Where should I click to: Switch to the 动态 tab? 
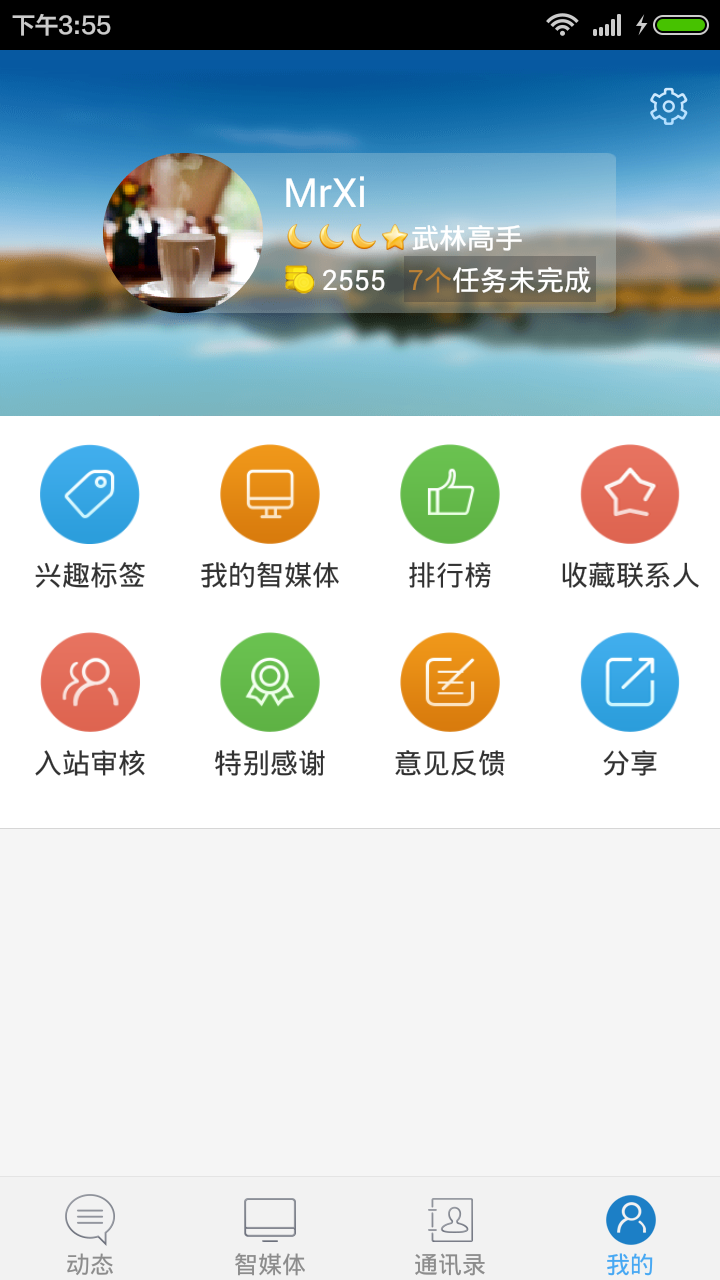click(90, 1230)
